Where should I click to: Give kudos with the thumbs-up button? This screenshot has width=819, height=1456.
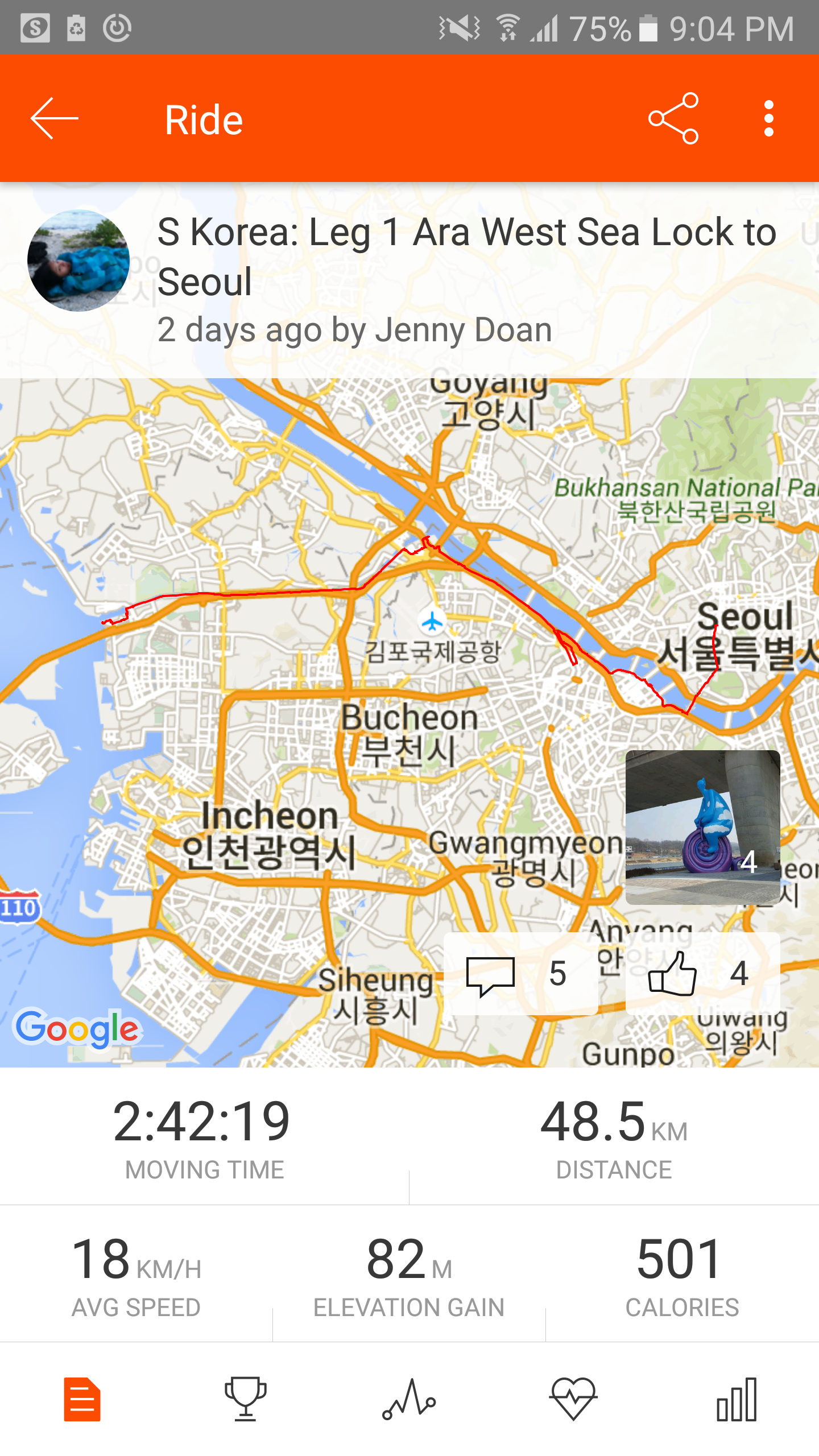[x=702, y=974]
